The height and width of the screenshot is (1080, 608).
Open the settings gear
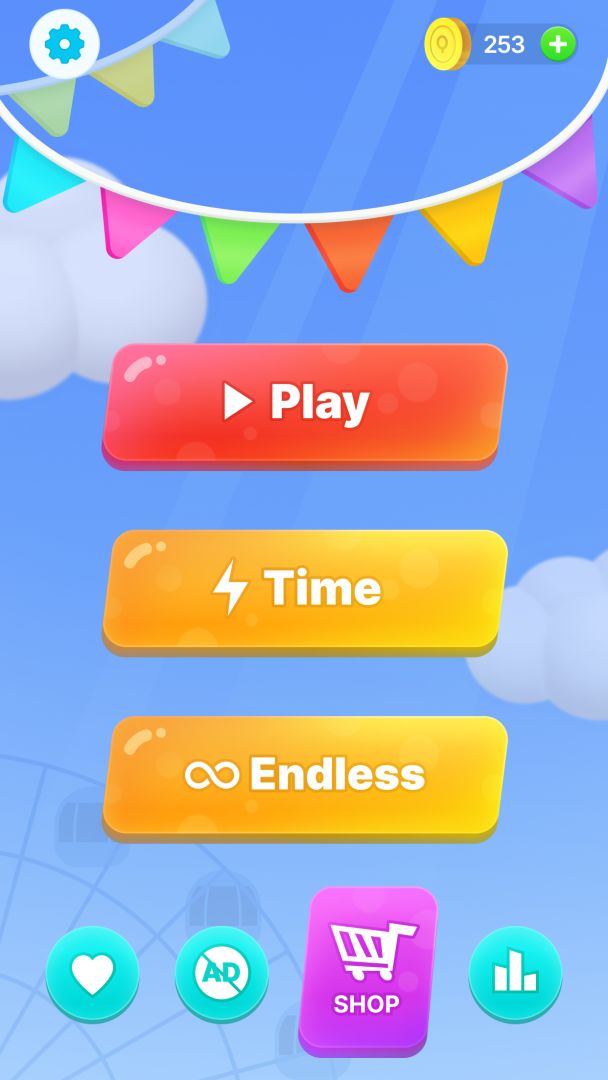tap(64, 45)
